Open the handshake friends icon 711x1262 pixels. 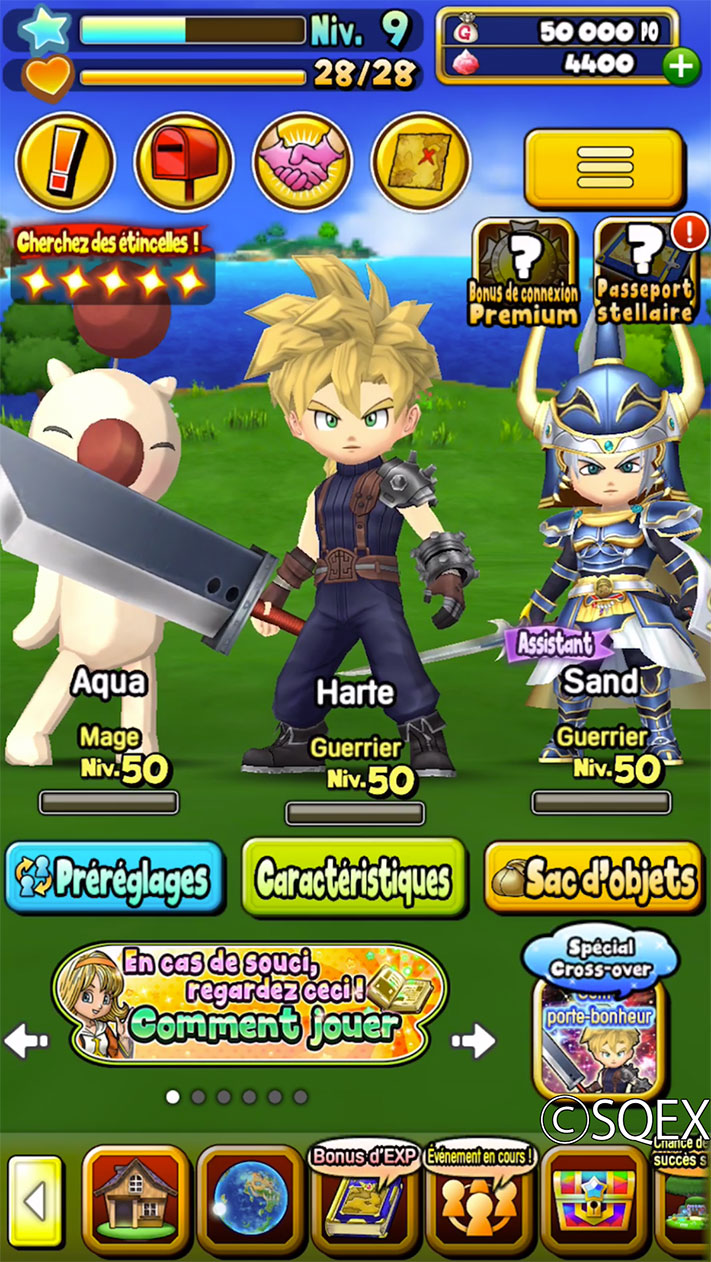302,161
